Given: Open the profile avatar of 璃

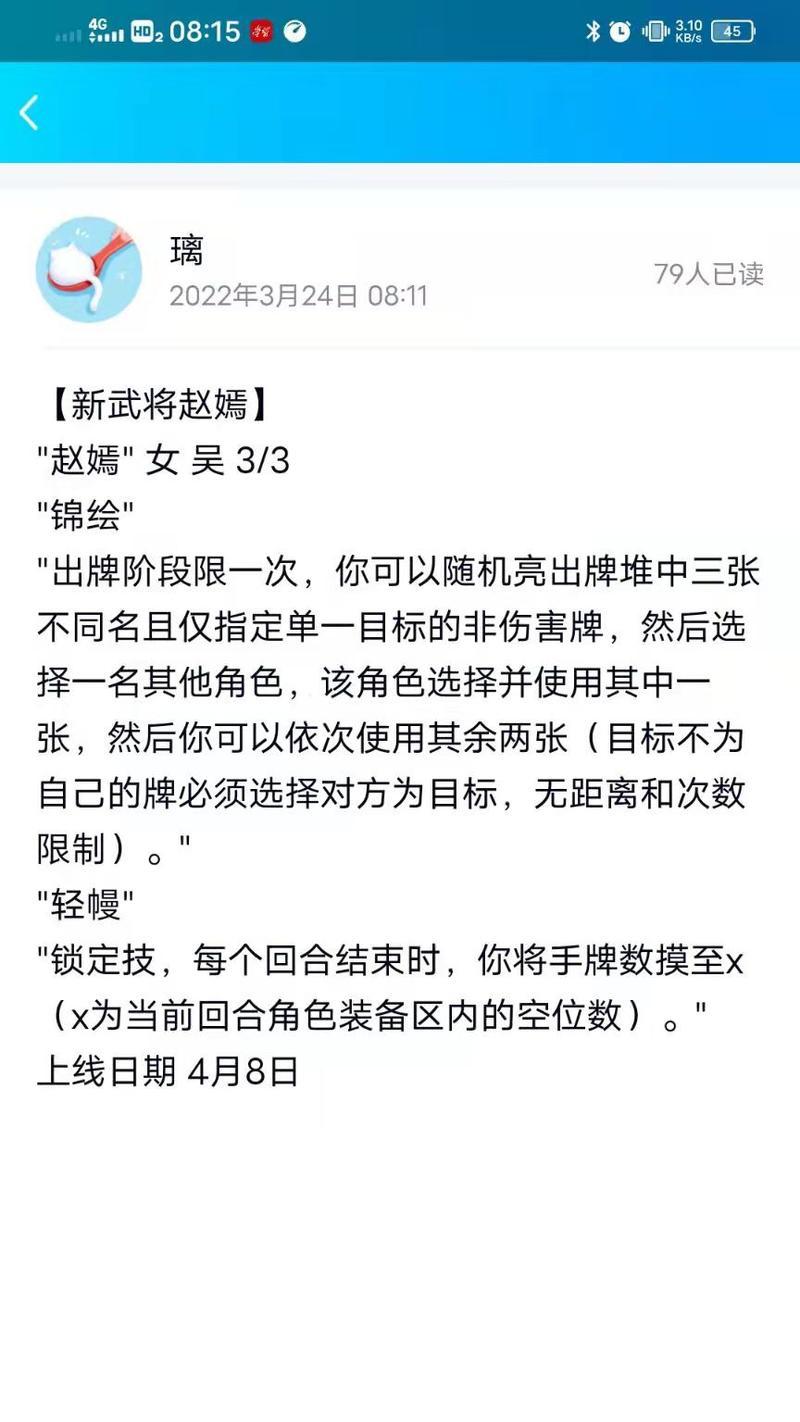Looking at the screenshot, I should coord(89,269).
